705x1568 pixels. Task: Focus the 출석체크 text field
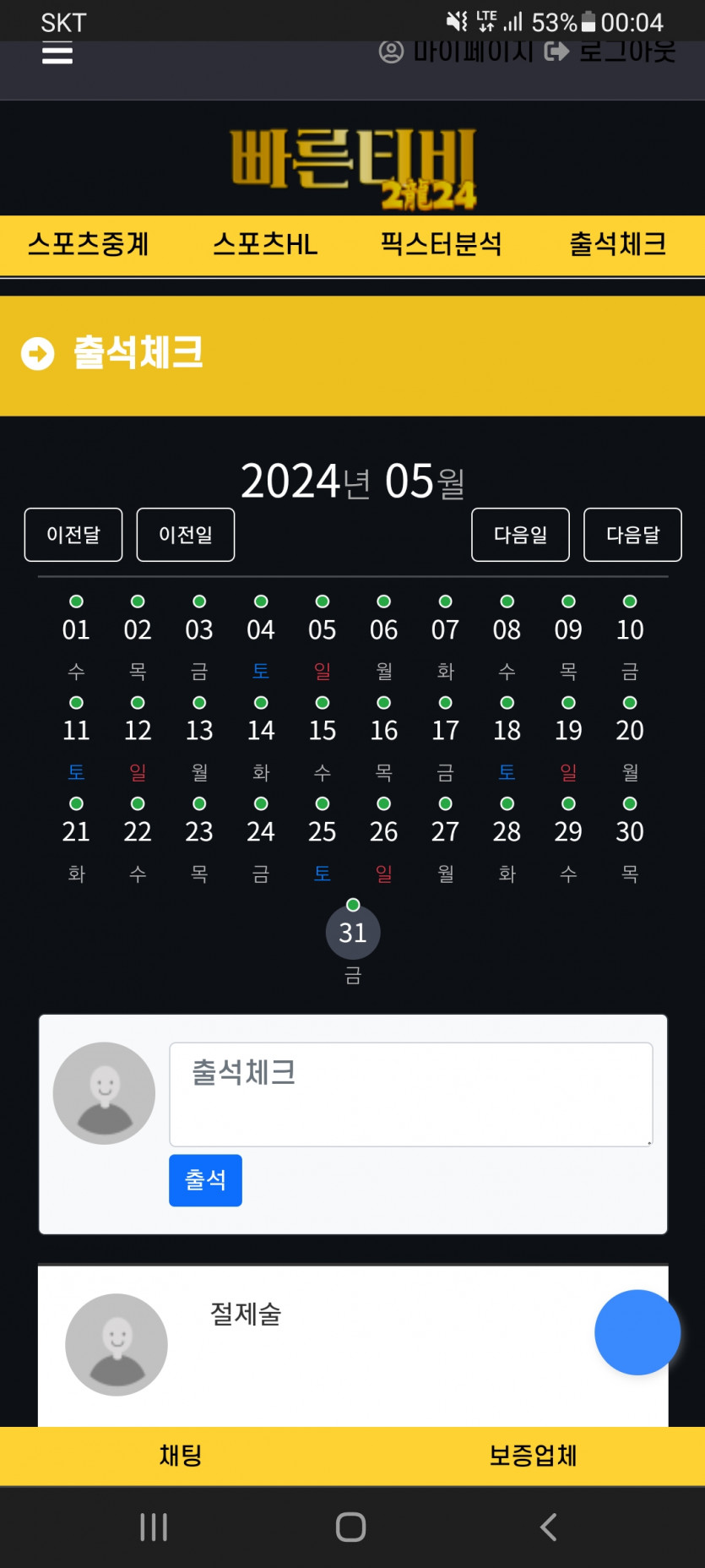pos(411,1094)
